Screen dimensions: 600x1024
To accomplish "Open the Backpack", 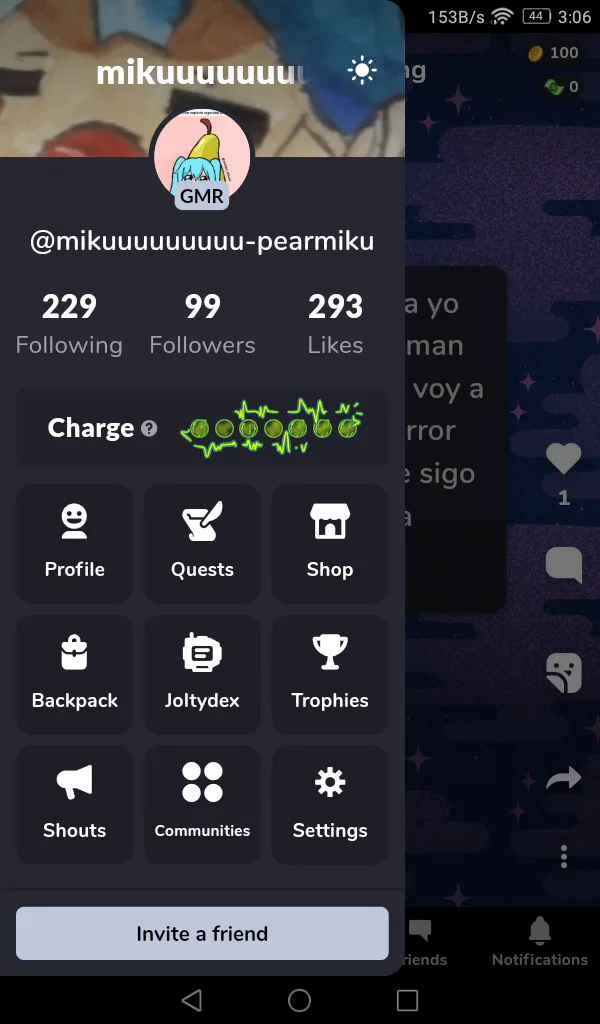I will point(74,674).
